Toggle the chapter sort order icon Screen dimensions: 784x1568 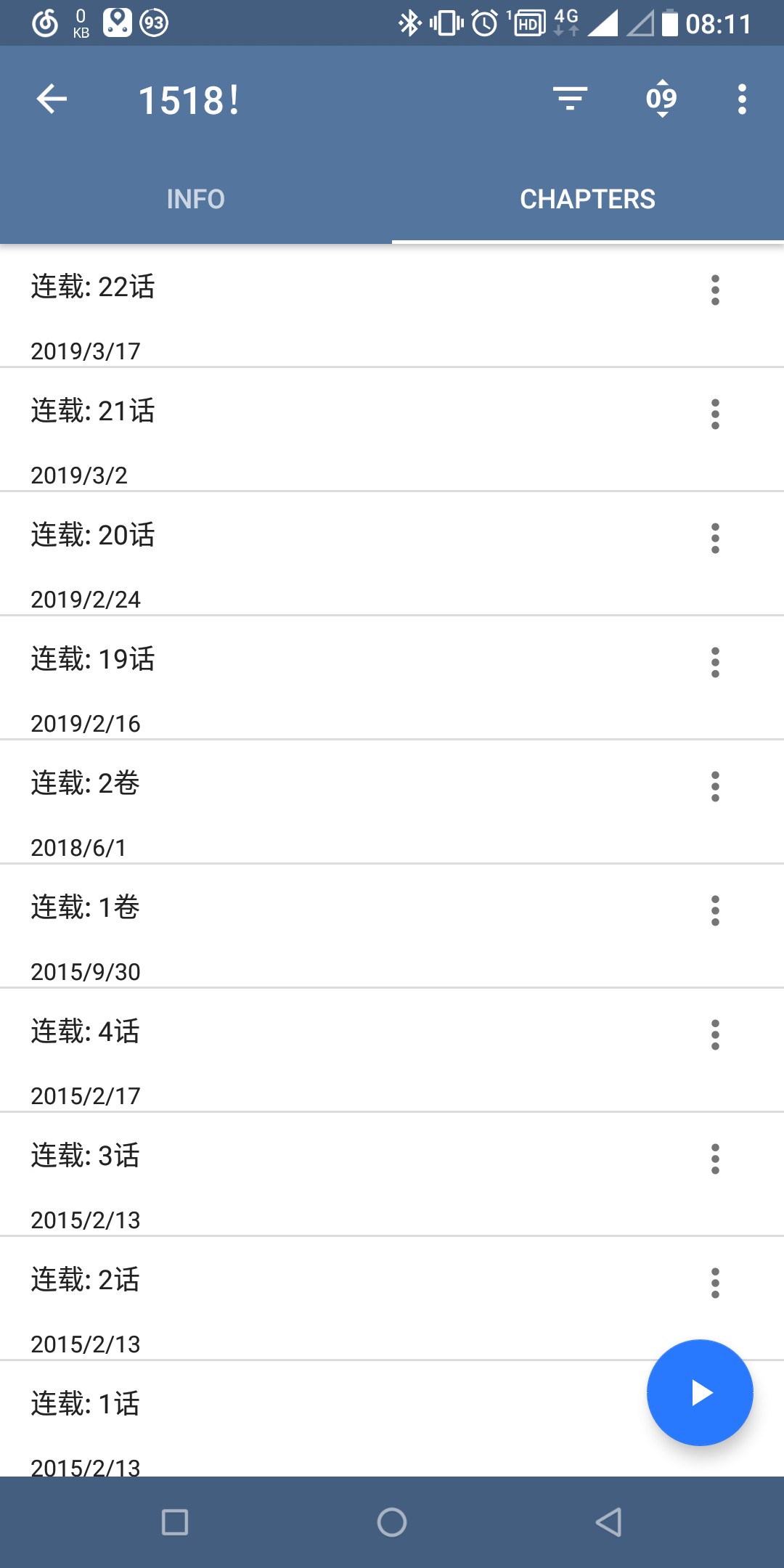(661, 99)
